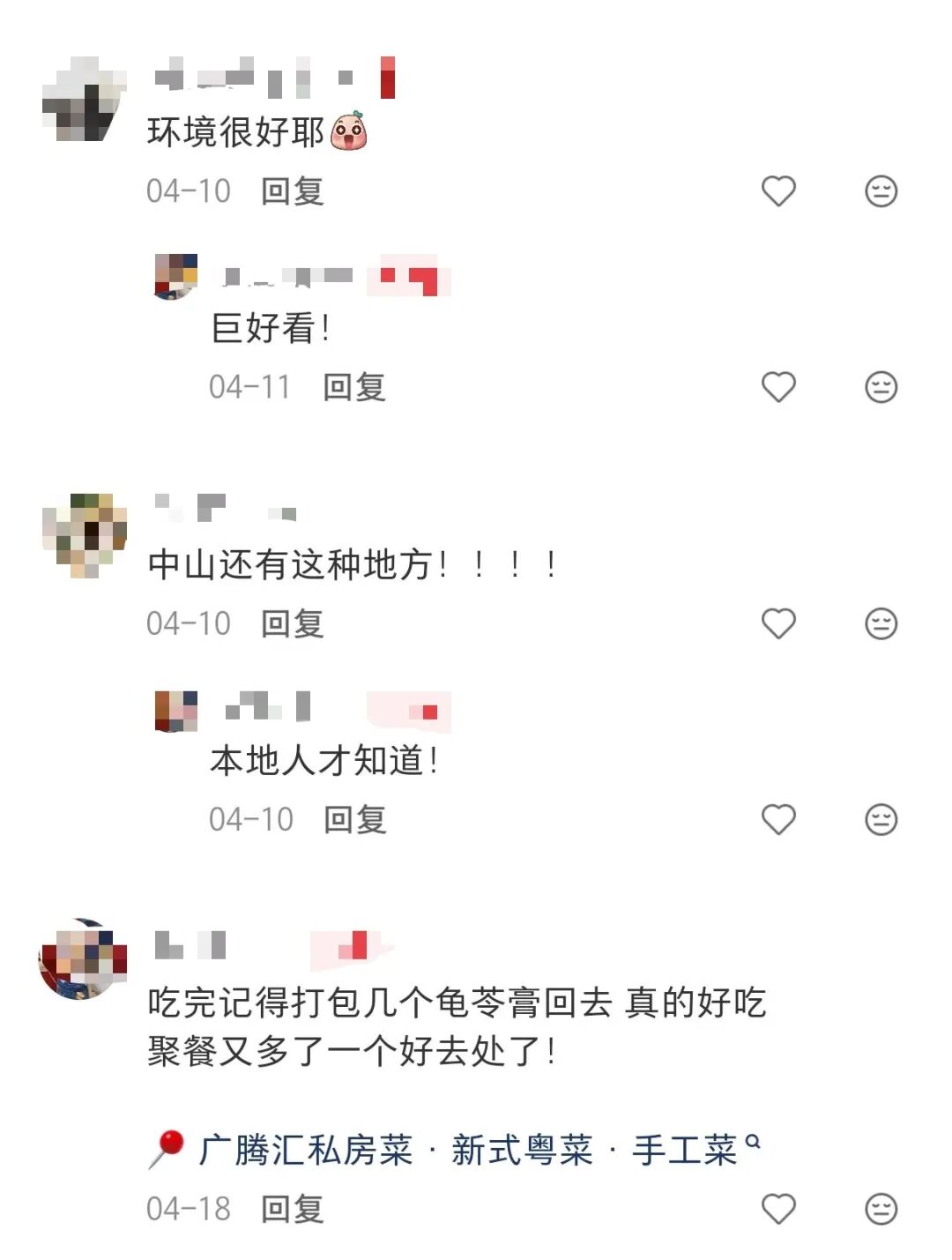Reply to "中山还有这种地方" comment

click(293, 624)
